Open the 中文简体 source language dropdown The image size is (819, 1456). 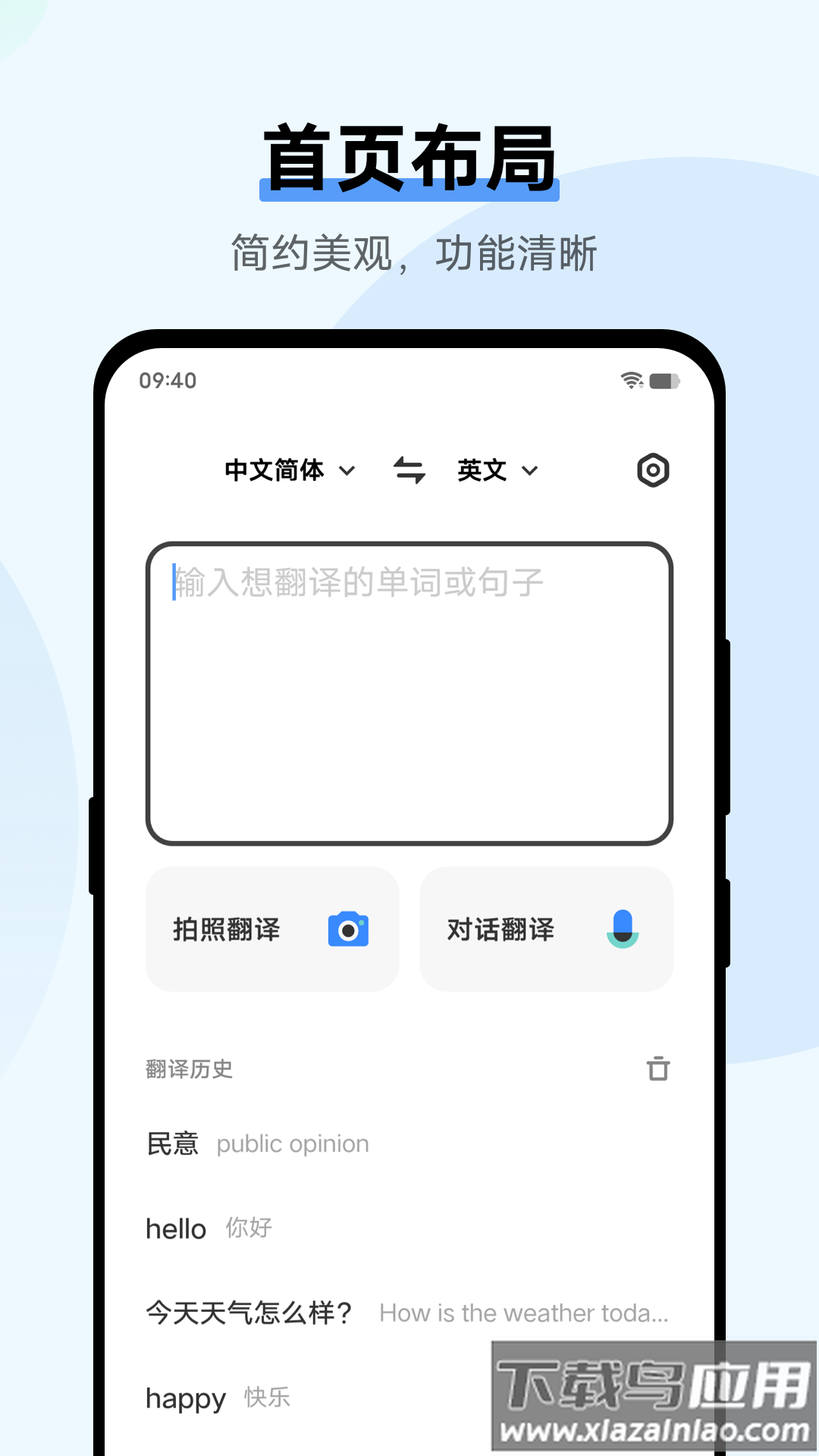coord(275,470)
